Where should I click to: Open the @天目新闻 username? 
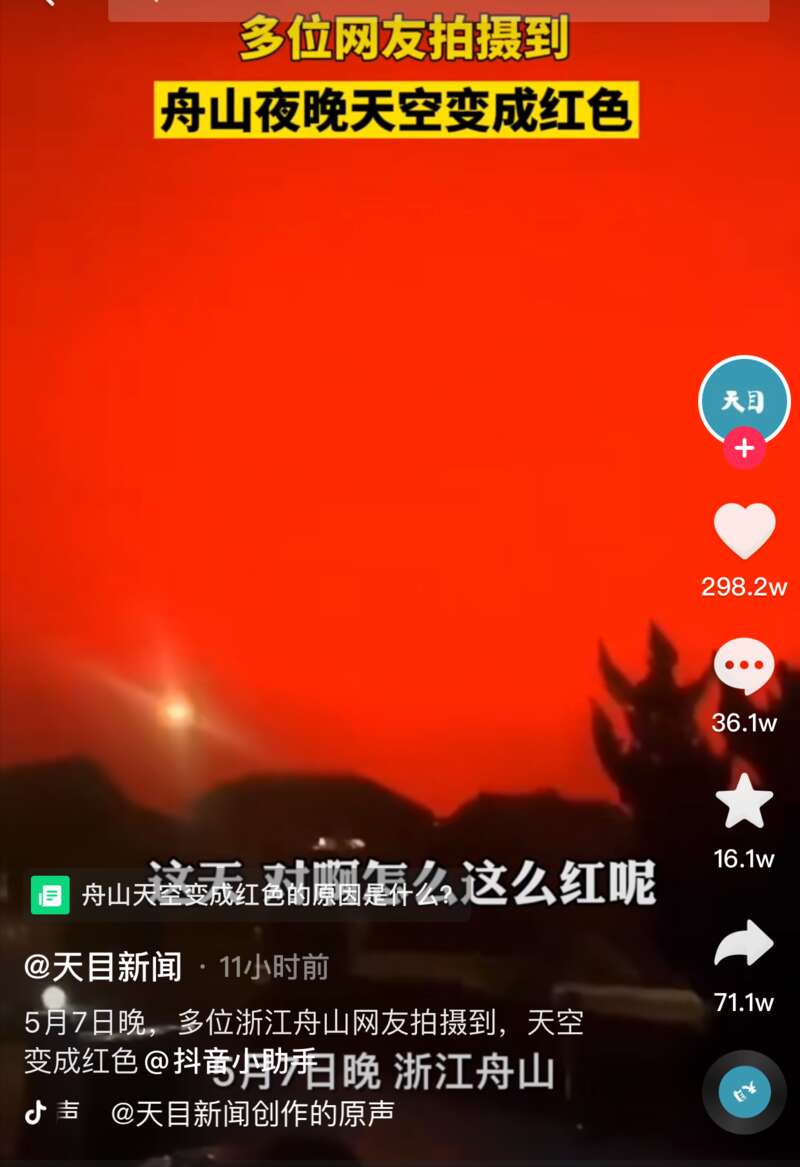click(103, 967)
